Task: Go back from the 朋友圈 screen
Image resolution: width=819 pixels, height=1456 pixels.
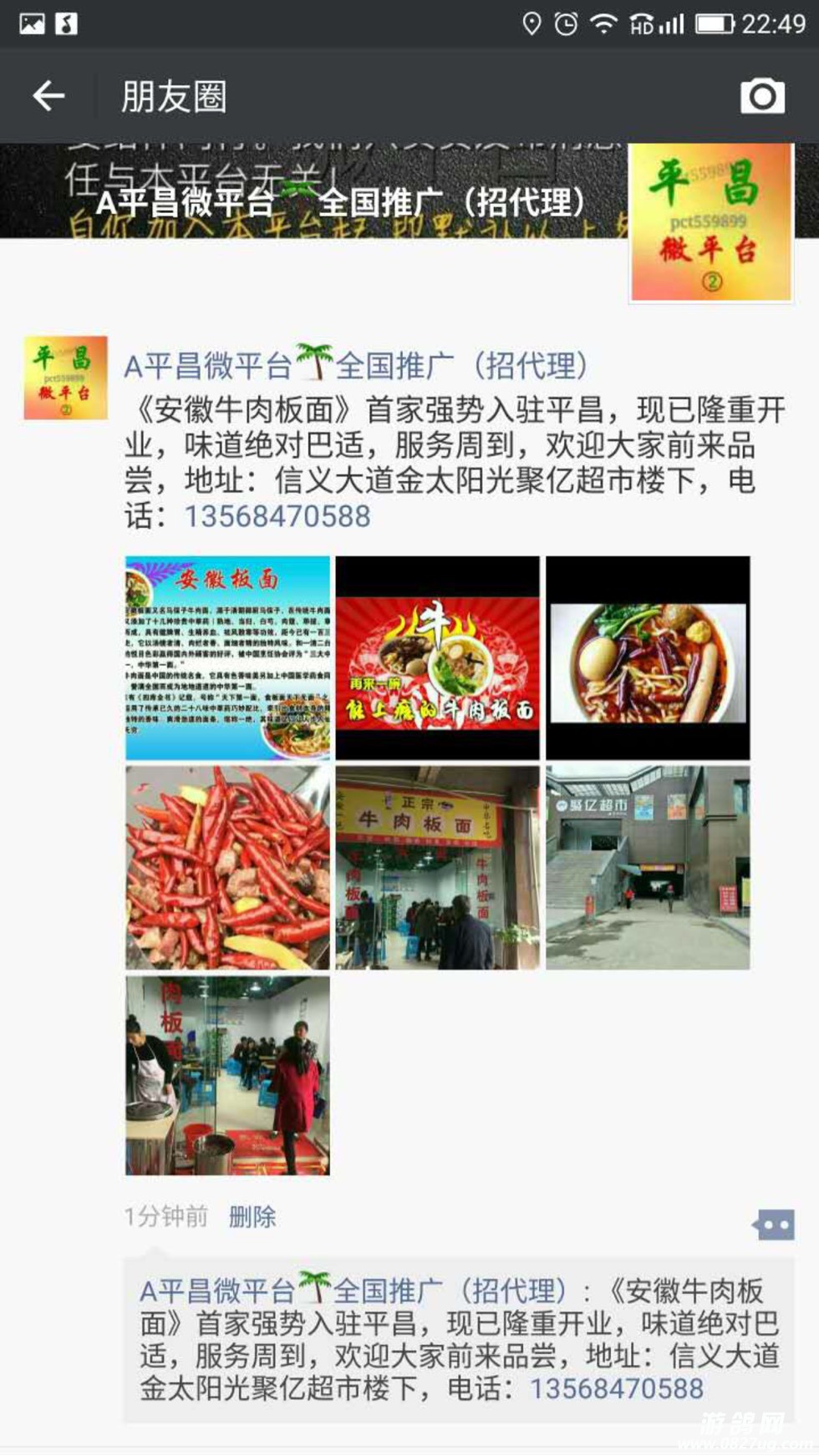Action: coord(48,96)
